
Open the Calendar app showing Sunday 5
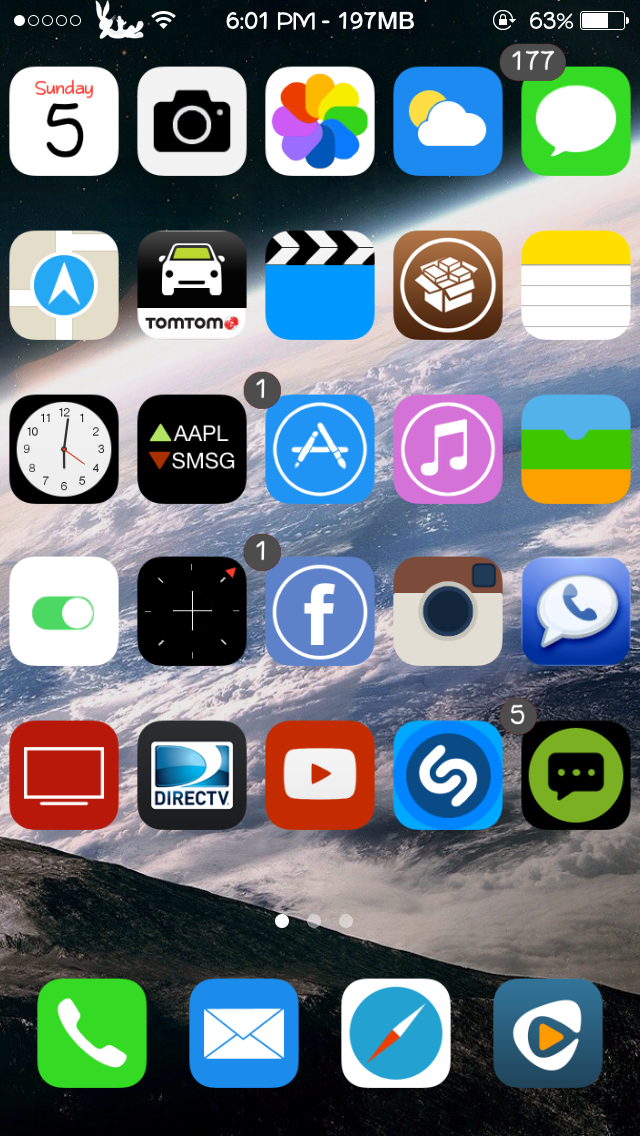(x=64, y=121)
